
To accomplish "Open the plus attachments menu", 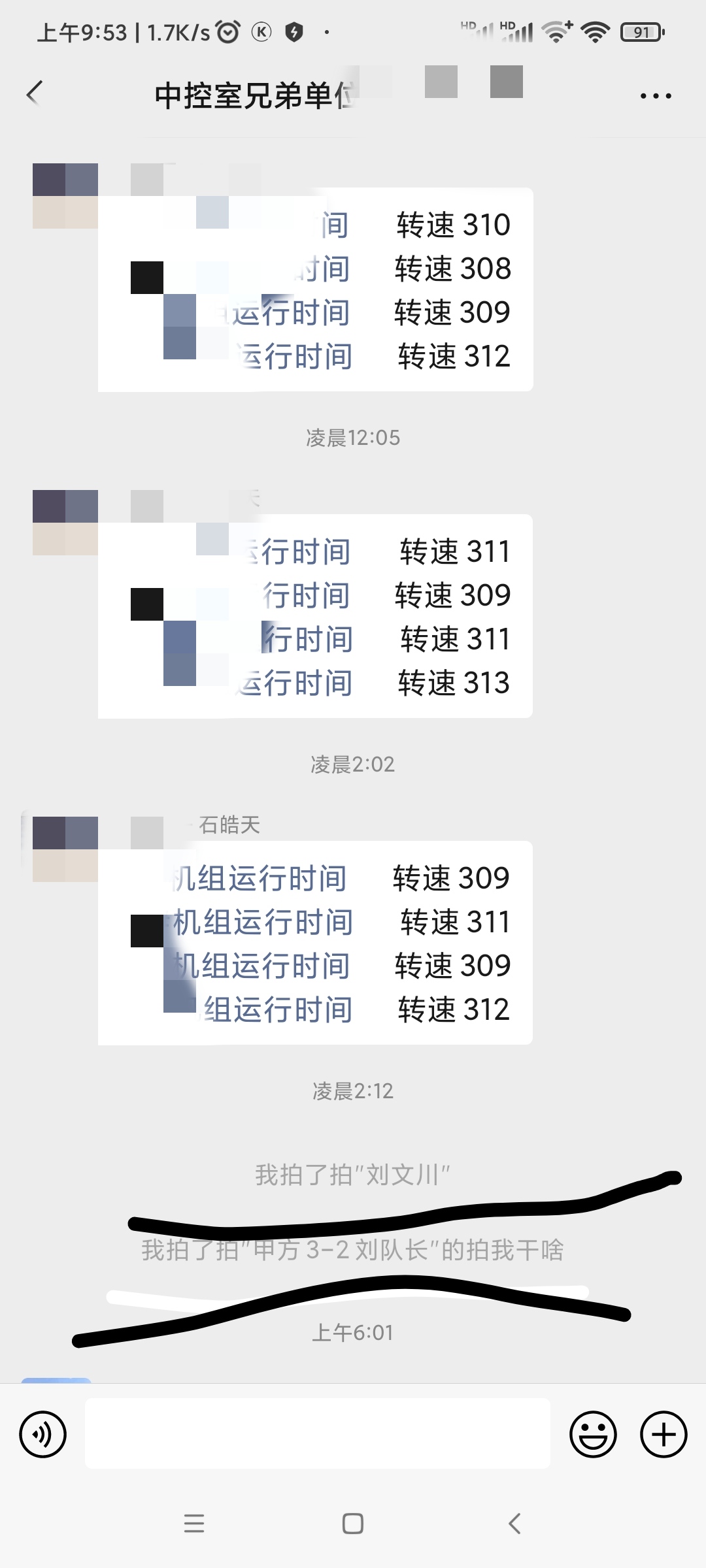I will (x=663, y=1435).
